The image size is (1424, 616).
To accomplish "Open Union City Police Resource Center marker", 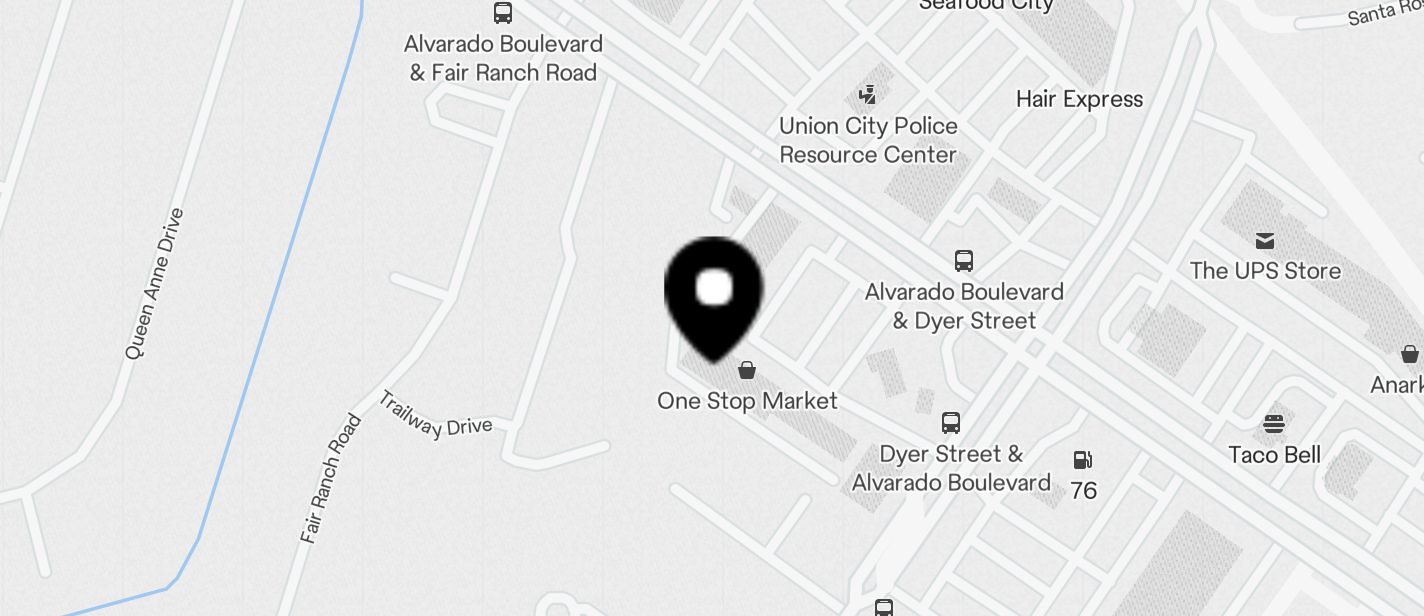I will (868, 96).
